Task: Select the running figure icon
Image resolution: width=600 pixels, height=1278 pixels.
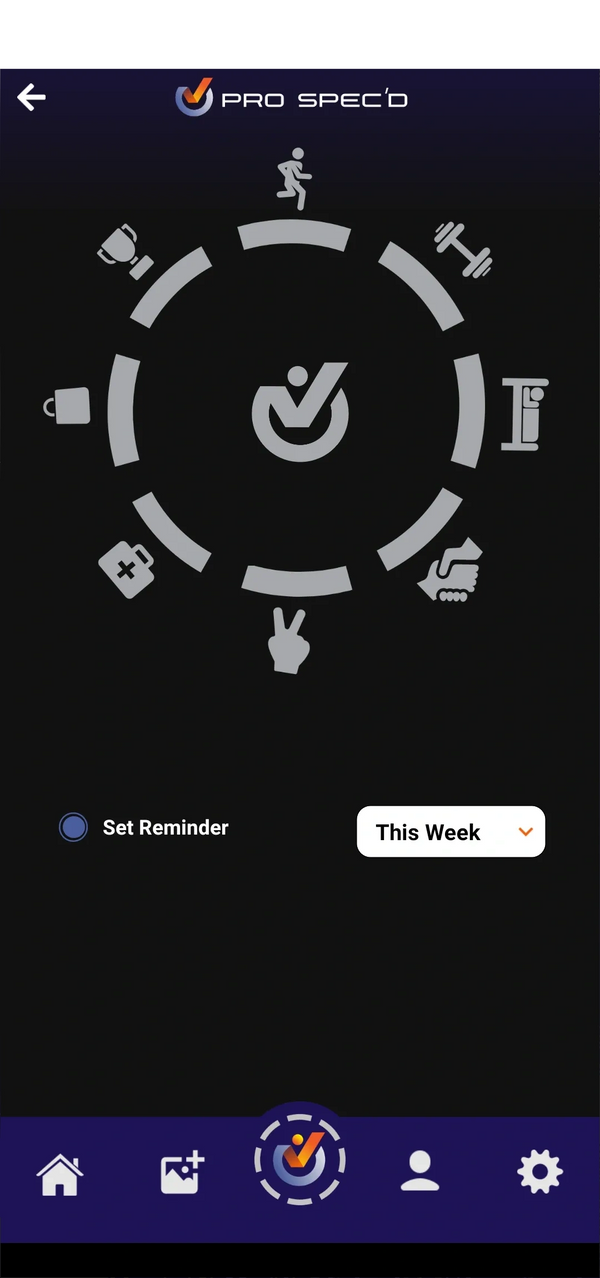Action: pyautogui.click(x=294, y=178)
